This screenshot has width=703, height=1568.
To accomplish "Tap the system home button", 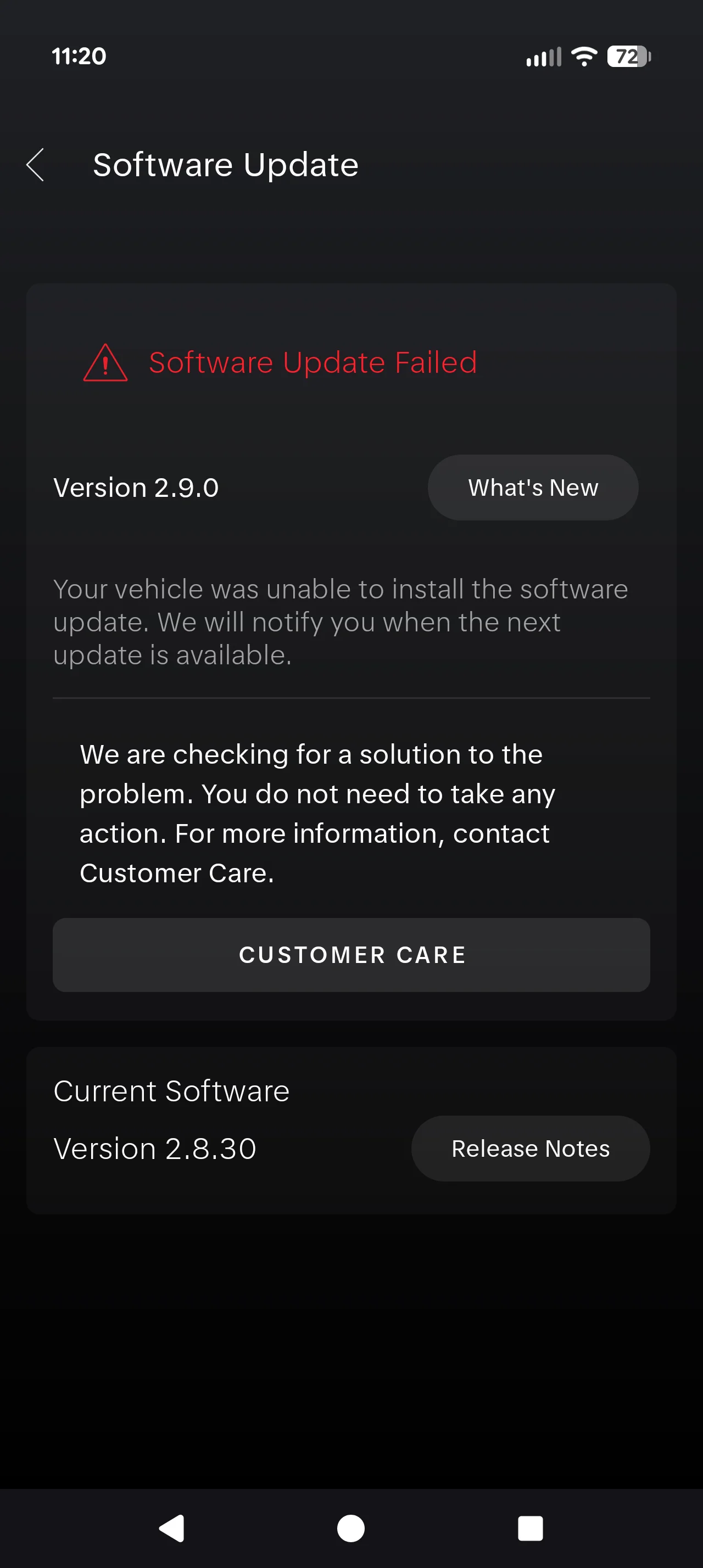I will click(351, 1528).
